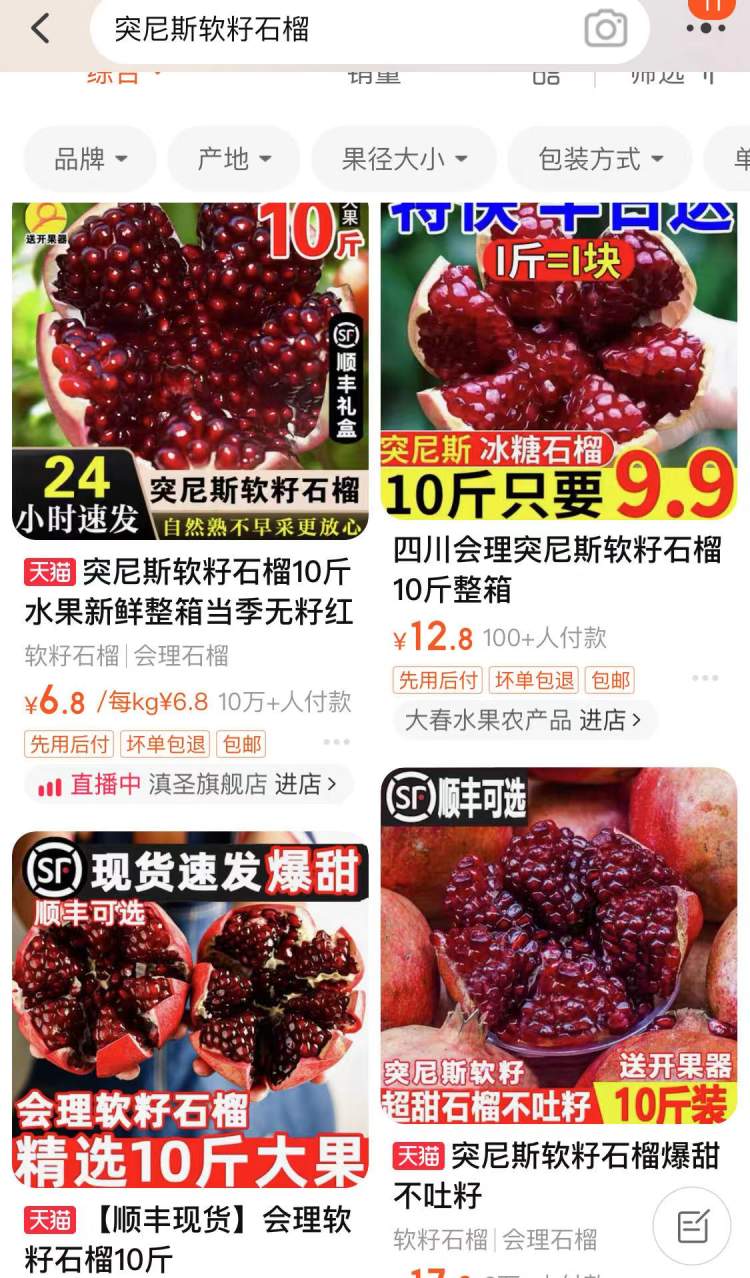Tap the floating feedback edit button
Screen dimensions: 750x1278
(692, 1226)
